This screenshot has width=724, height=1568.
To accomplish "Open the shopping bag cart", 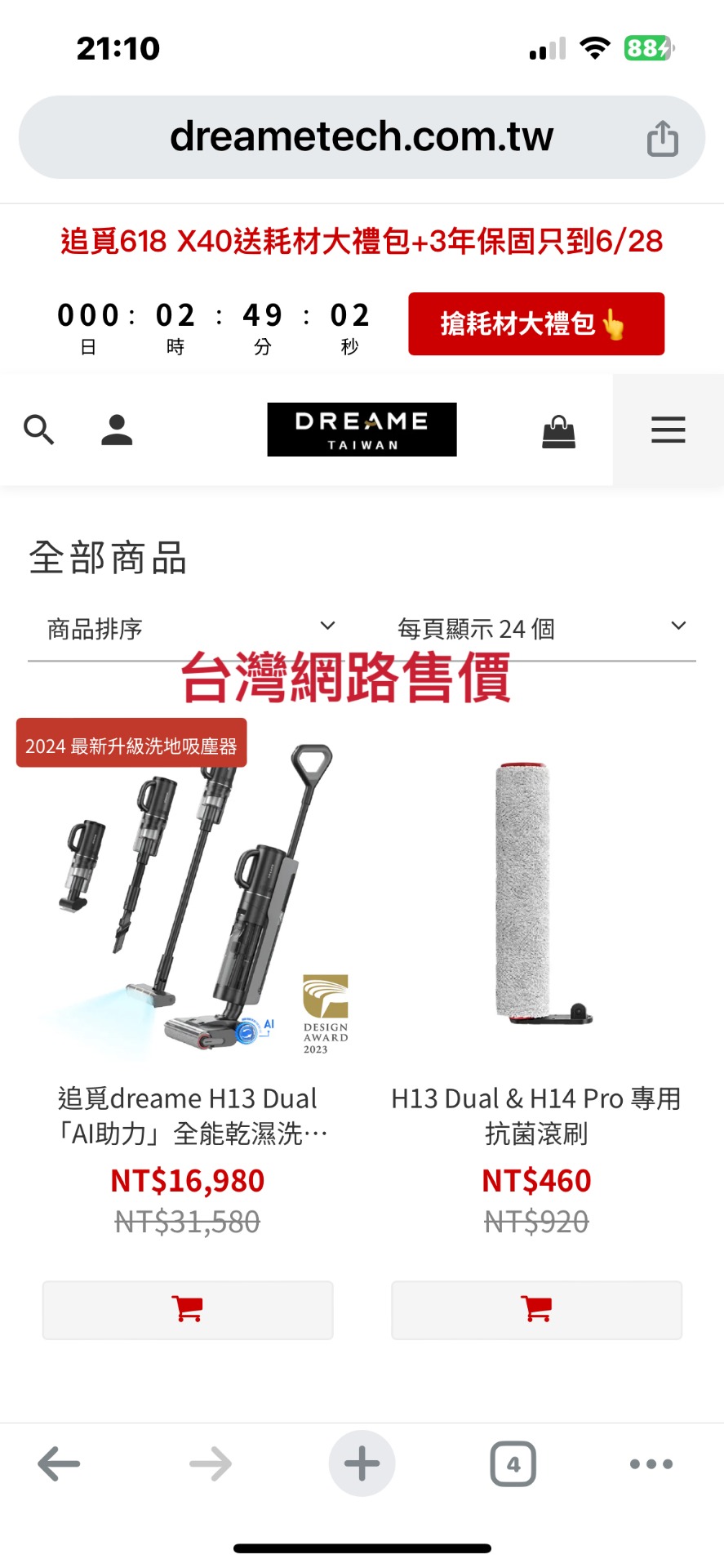I will (558, 431).
